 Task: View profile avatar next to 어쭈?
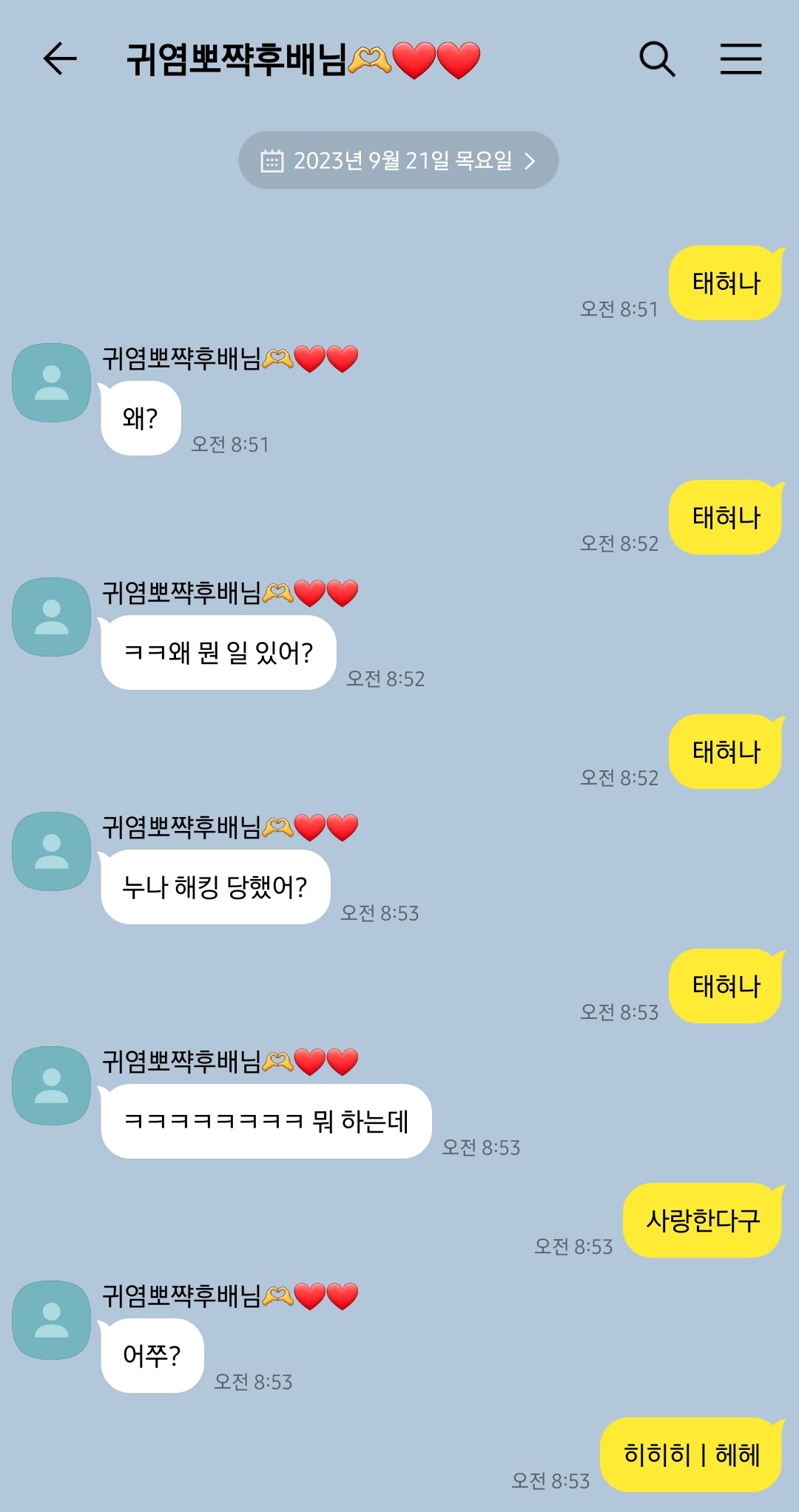point(51,1320)
